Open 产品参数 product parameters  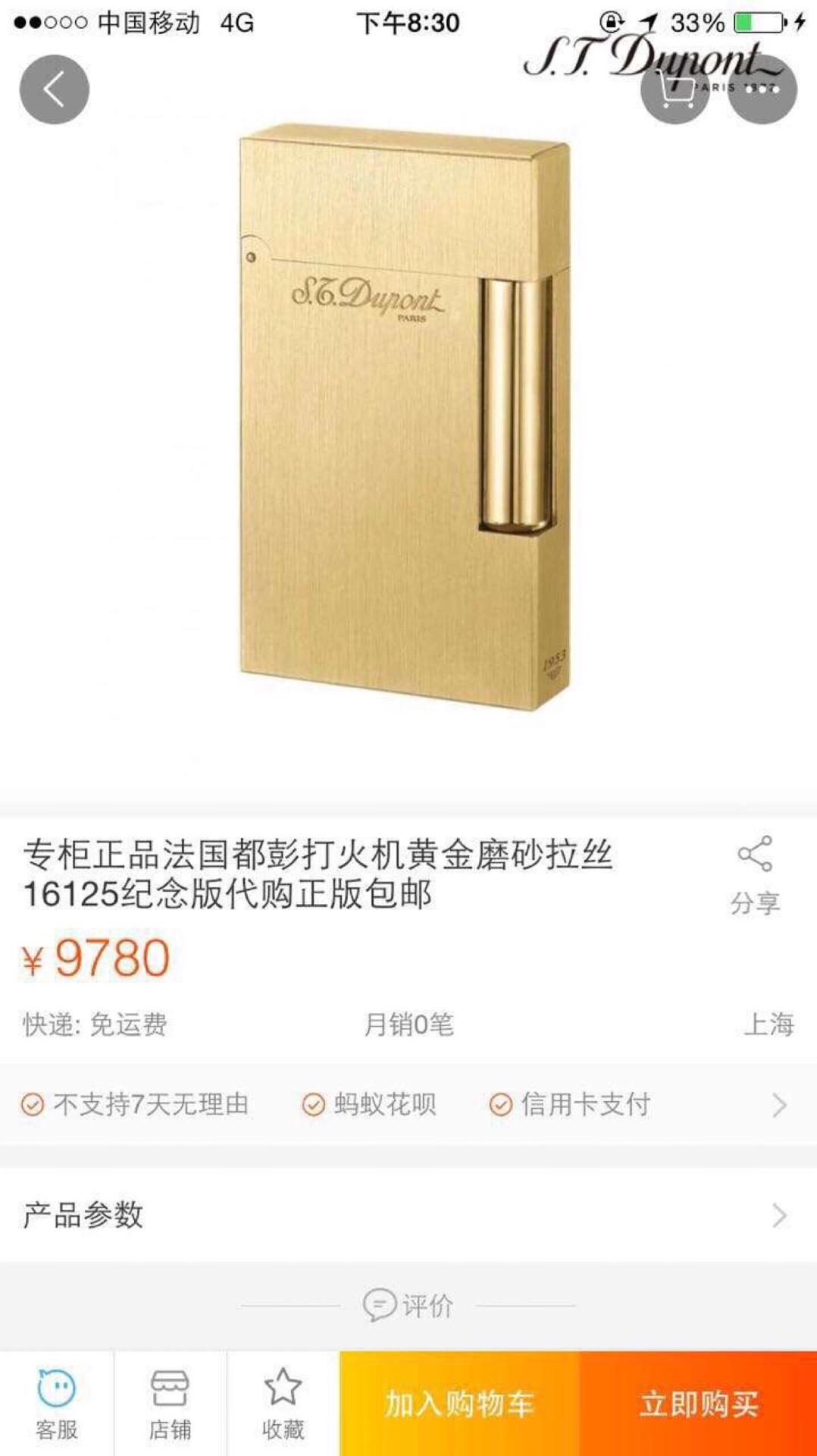pyautogui.click(x=408, y=1216)
